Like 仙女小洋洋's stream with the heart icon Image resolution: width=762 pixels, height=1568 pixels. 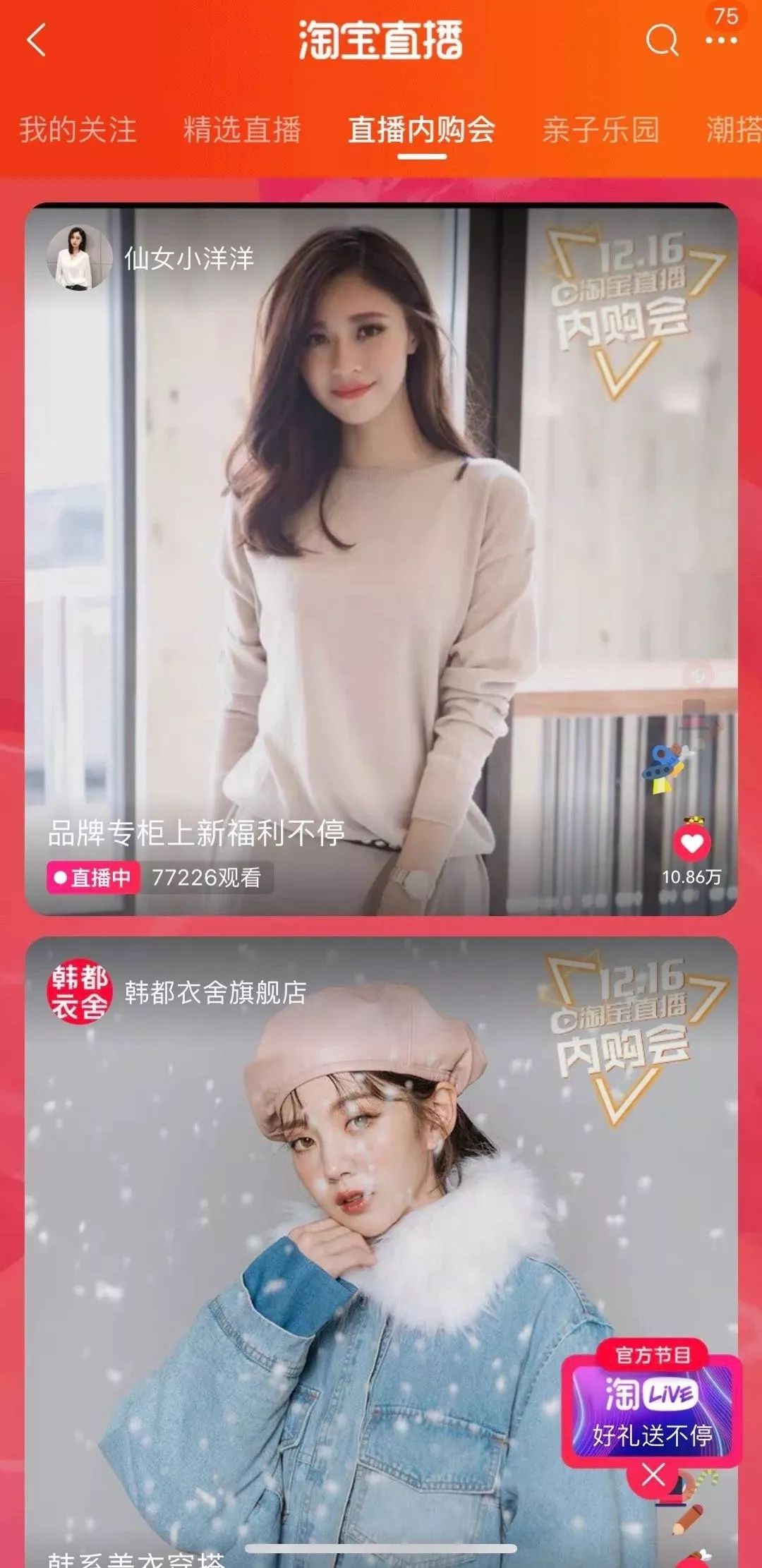coord(691,843)
